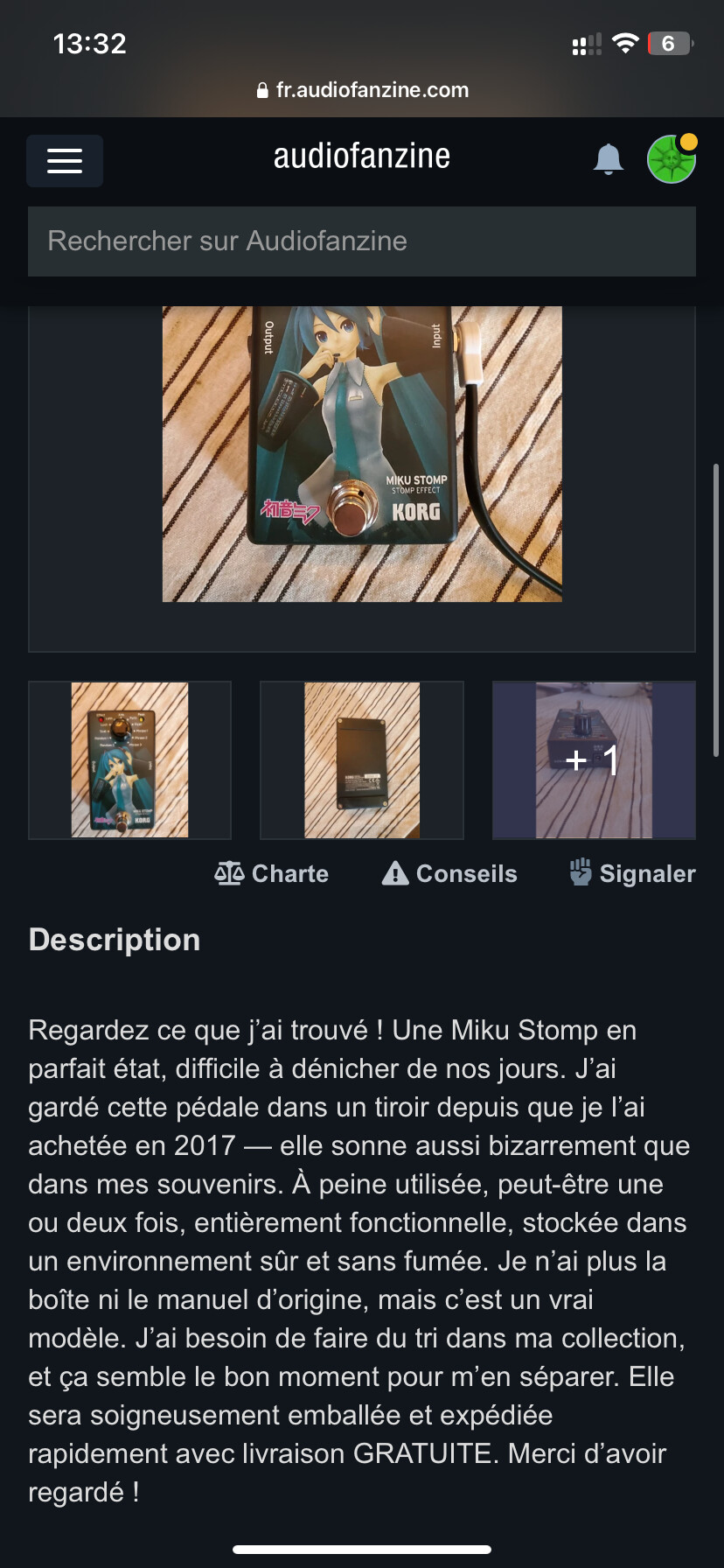Open the main Miku Stomp photo
Screen dimensions: 724x1568
(x=361, y=453)
